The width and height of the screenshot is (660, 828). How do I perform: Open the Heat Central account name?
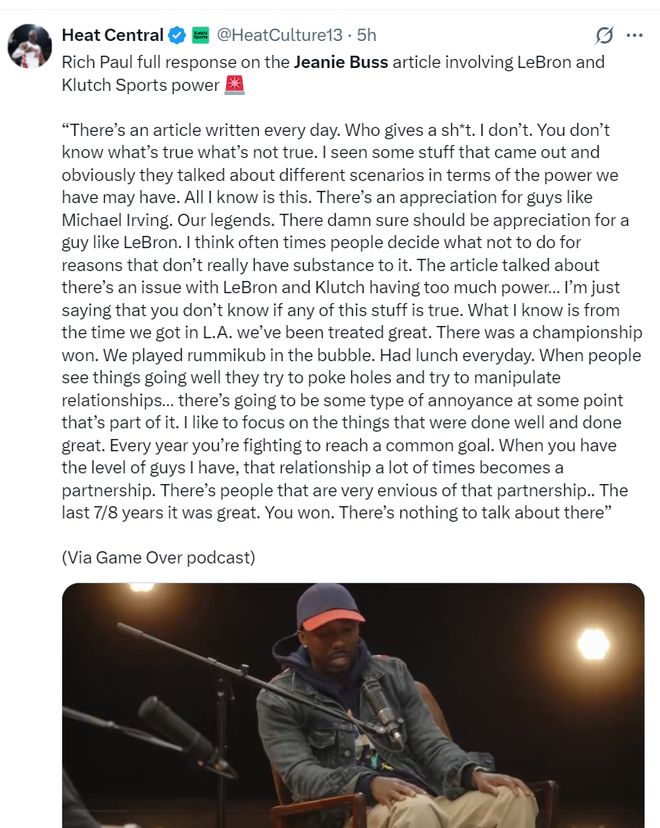(112, 35)
